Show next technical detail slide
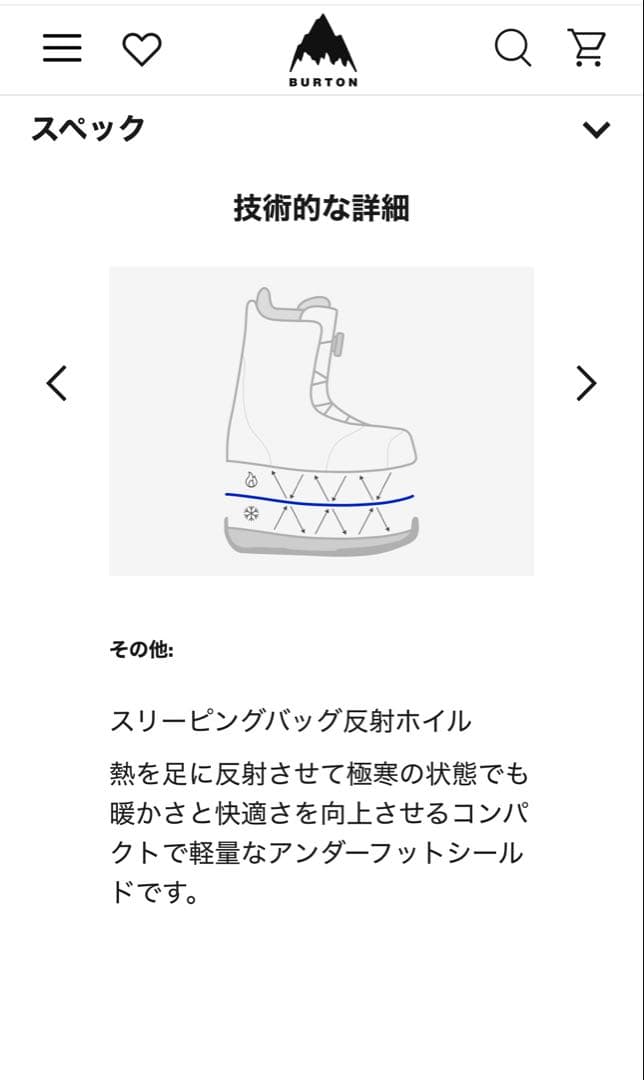Image resolution: width=644 pixels, height=1080 pixels. click(x=586, y=383)
